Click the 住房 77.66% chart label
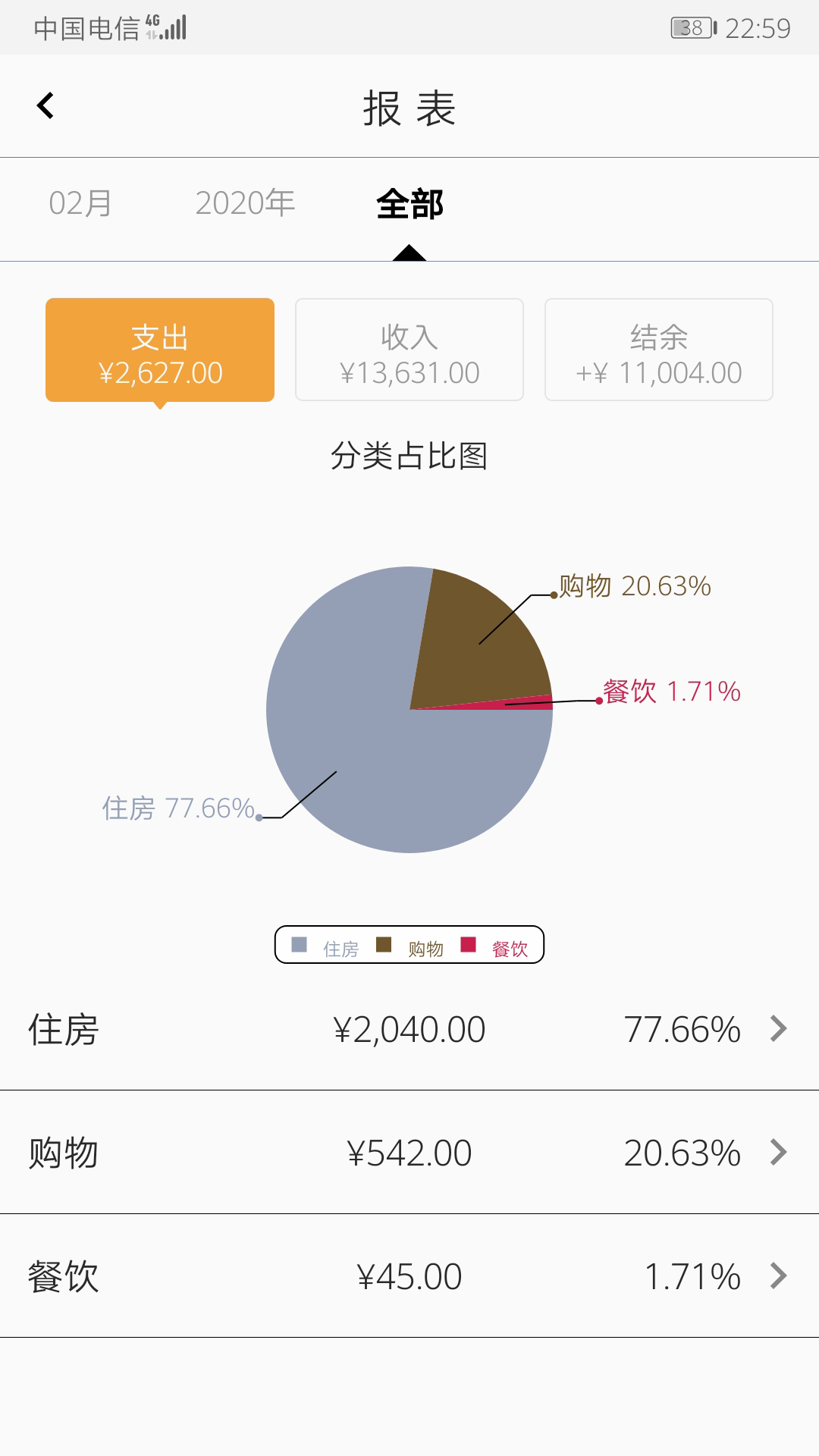819x1456 pixels. coord(178,810)
